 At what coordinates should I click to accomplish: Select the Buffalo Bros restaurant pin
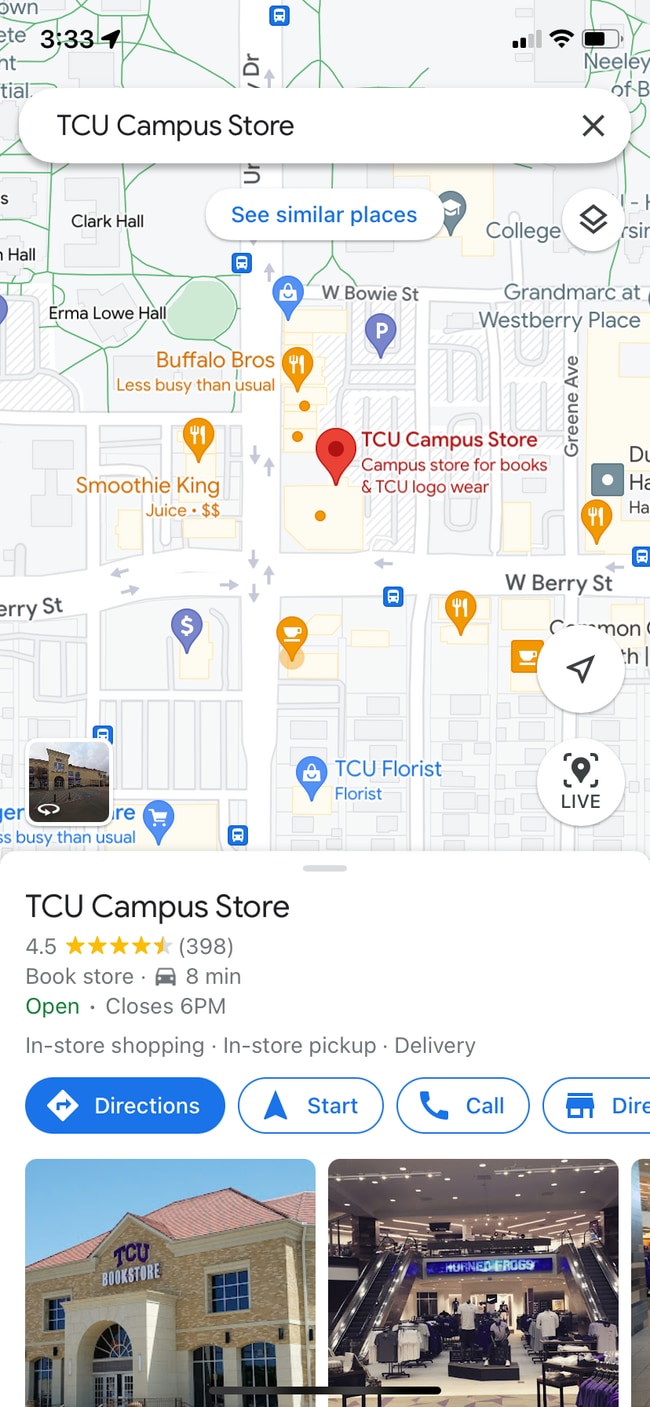(x=296, y=365)
